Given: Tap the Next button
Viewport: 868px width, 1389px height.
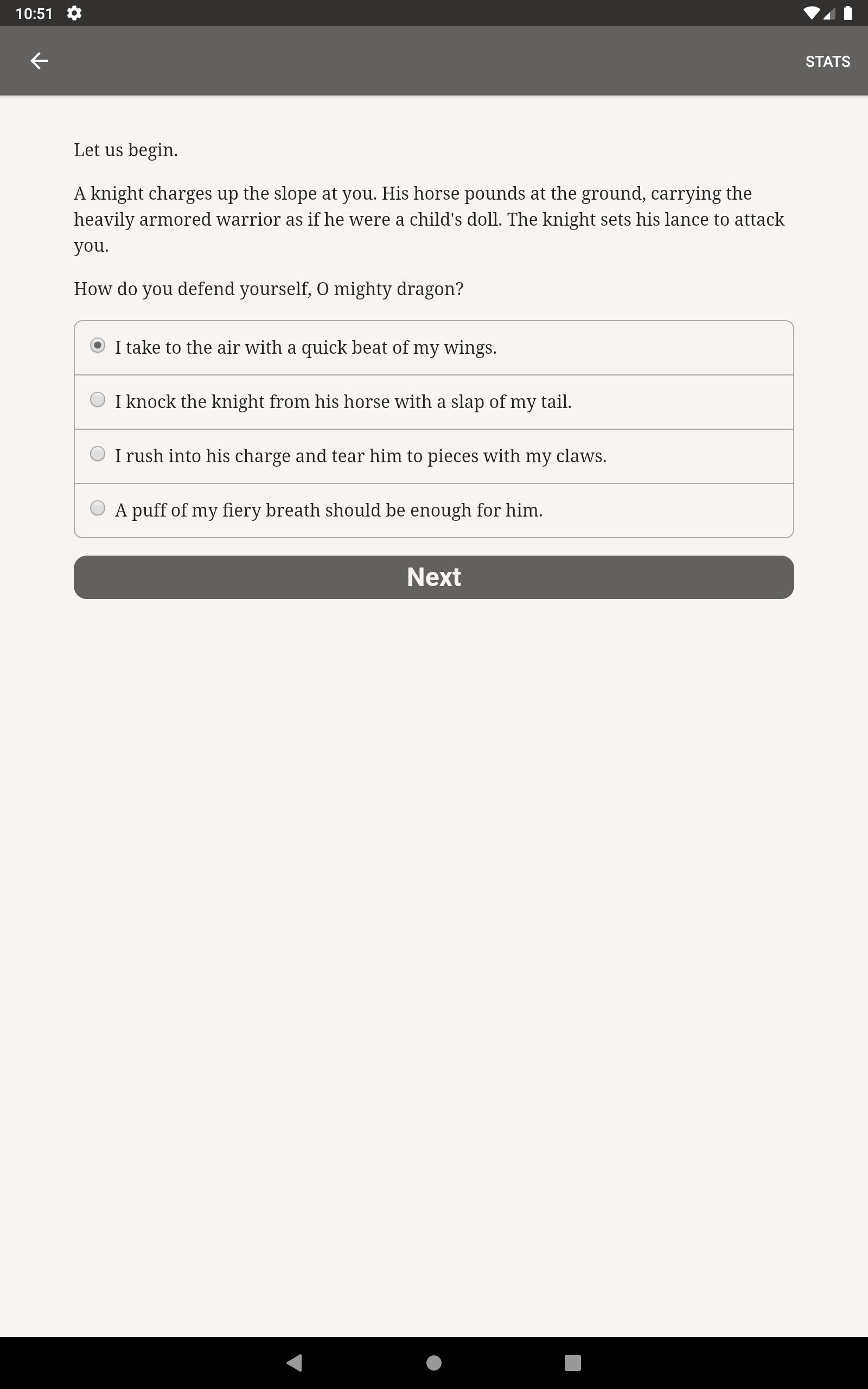Looking at the screenshot, I should [433, 577].
